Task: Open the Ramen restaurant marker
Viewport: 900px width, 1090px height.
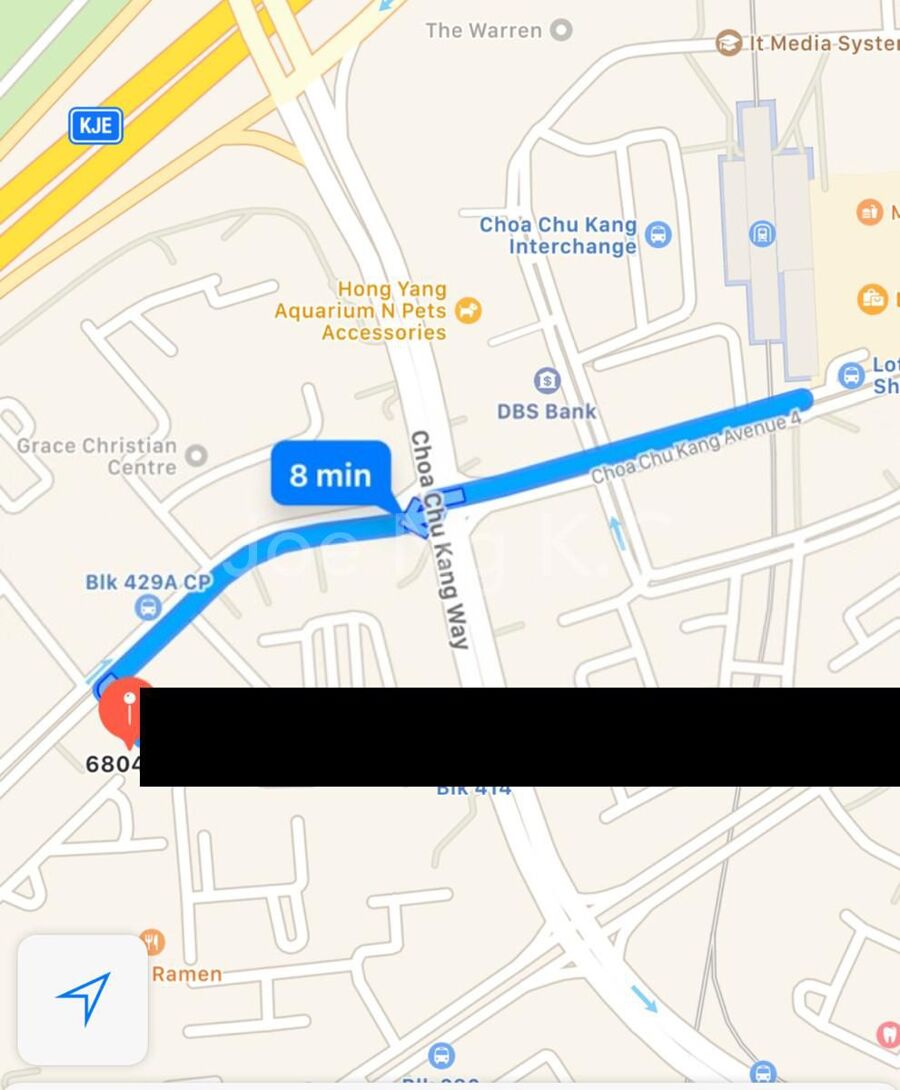Action: click(x=153, y=941)
